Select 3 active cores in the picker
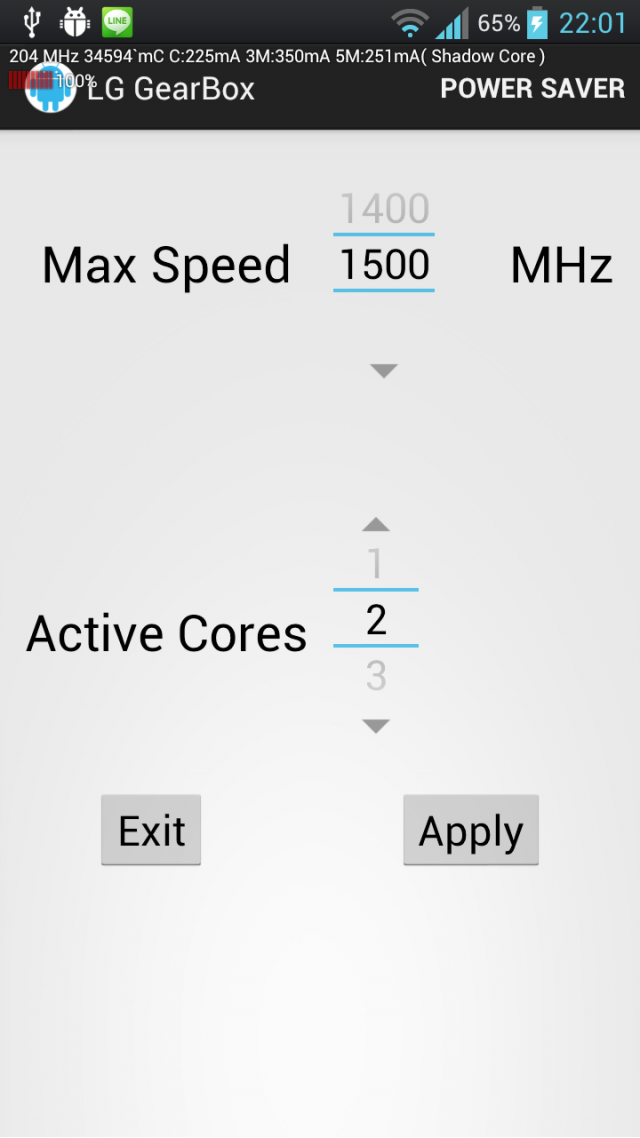The width and height of the screenshot is (640, 1138). tap(375, 677)
